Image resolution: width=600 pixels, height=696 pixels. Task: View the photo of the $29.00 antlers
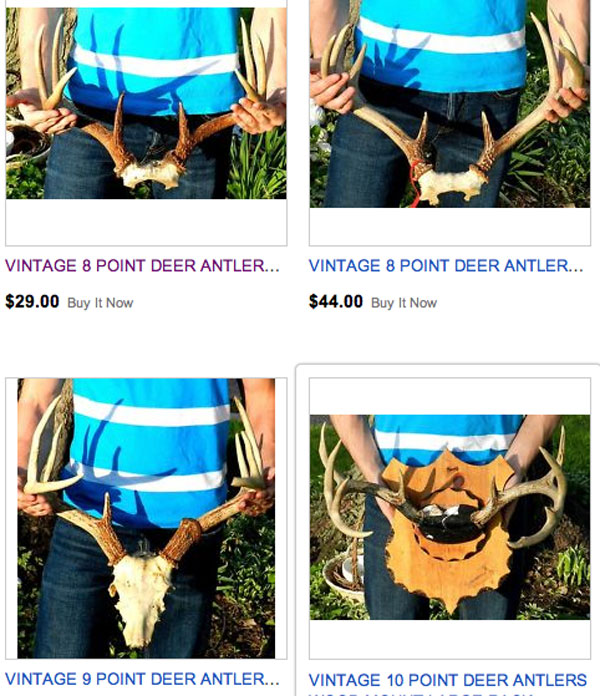pyautogui.click(x=146, y=103)
